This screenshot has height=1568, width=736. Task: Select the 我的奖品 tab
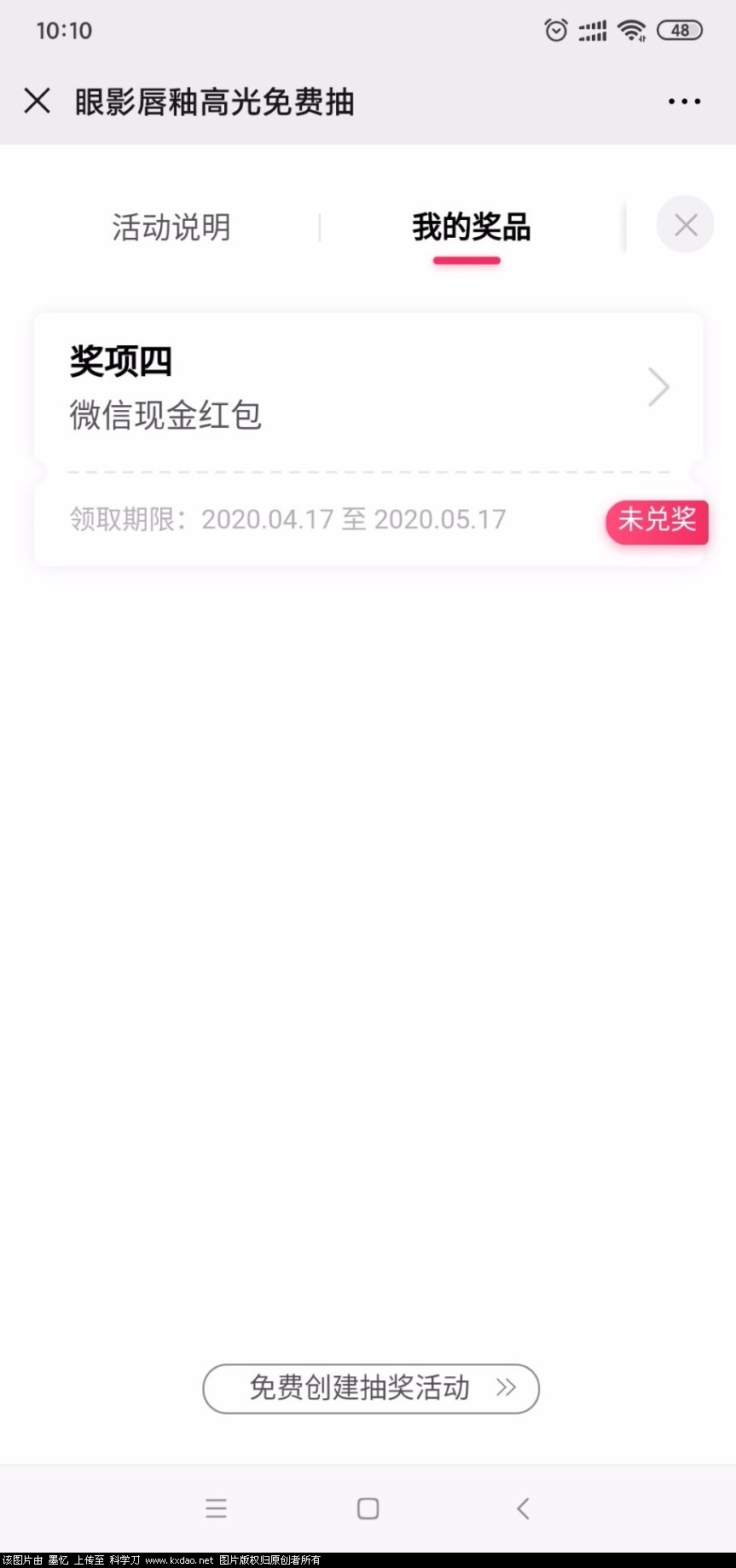[x=471, y=228]
